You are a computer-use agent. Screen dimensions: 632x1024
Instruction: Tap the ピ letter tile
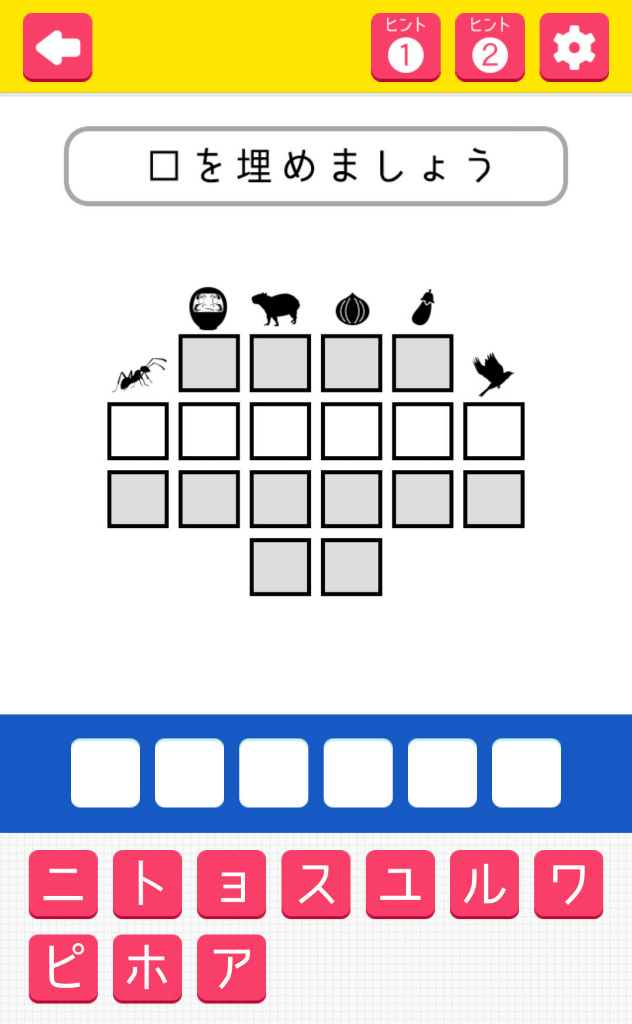tap(63, 967)
